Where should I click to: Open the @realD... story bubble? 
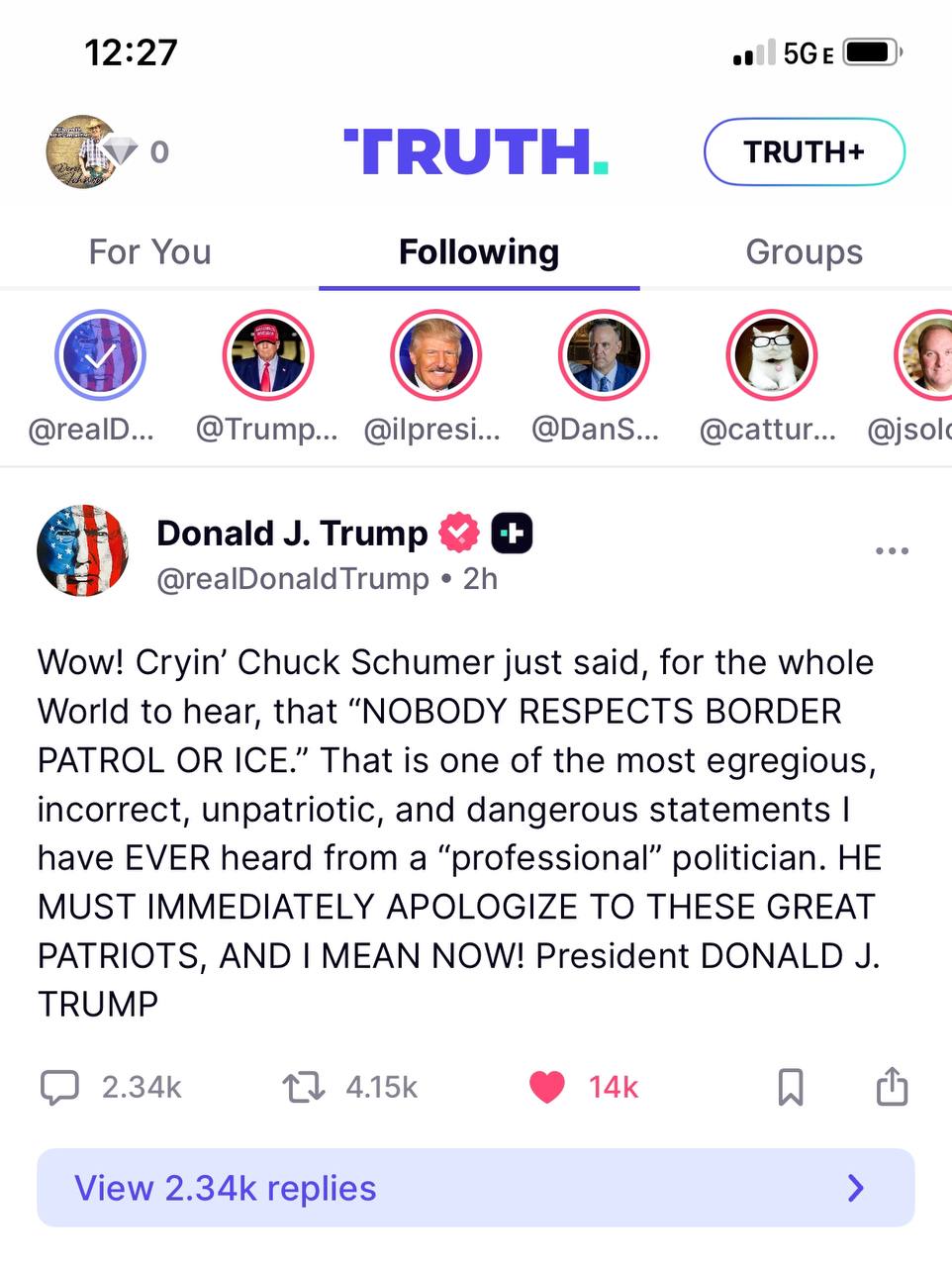coord(100,355)
